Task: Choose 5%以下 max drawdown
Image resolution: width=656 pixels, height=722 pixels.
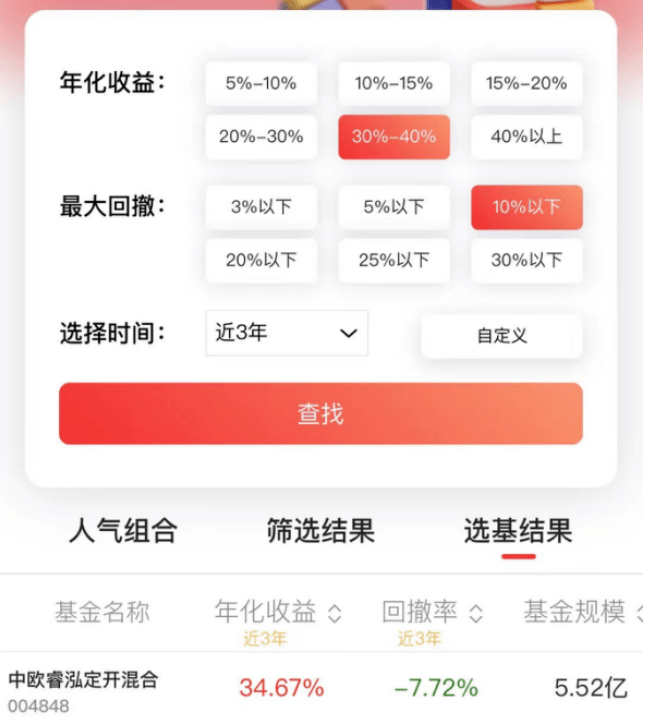Action: tap(394, 207)
